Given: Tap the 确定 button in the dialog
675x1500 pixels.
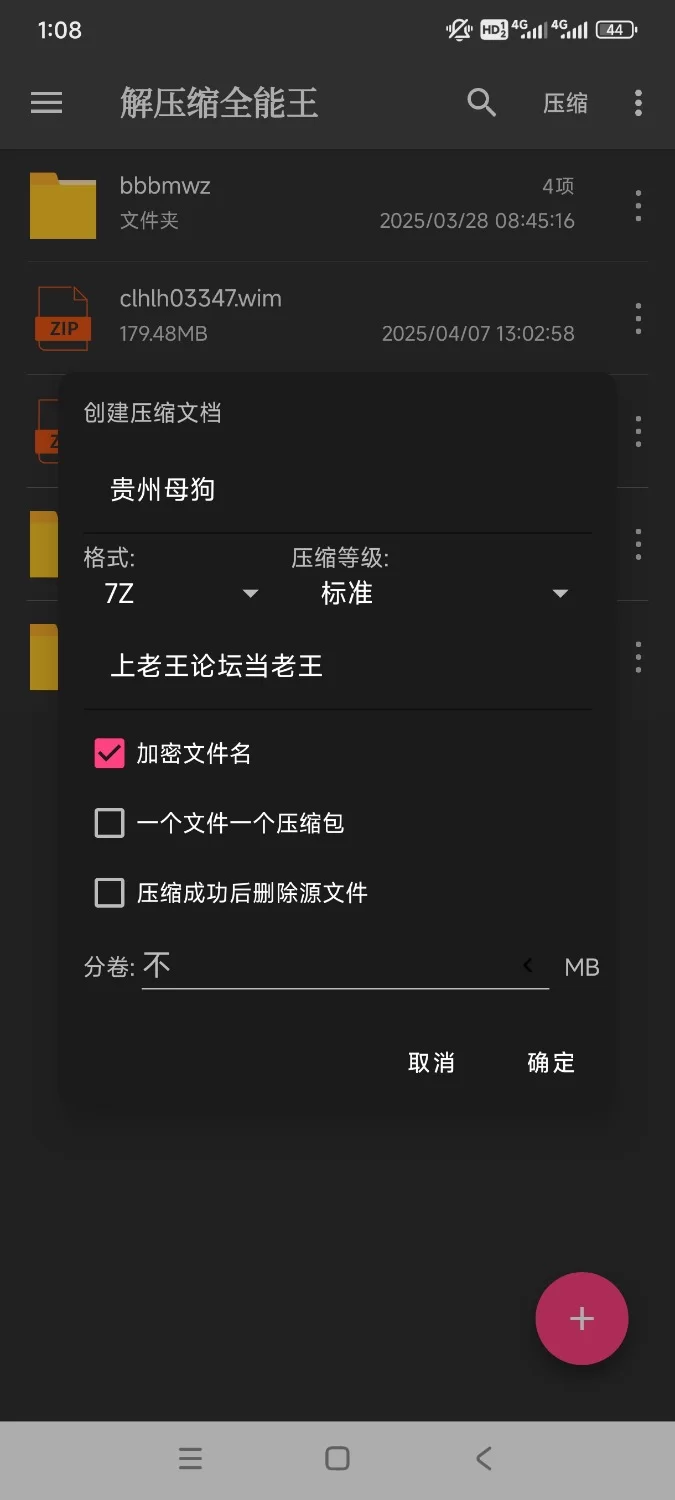Looking at the screenshot, I should click(551, 1062).
